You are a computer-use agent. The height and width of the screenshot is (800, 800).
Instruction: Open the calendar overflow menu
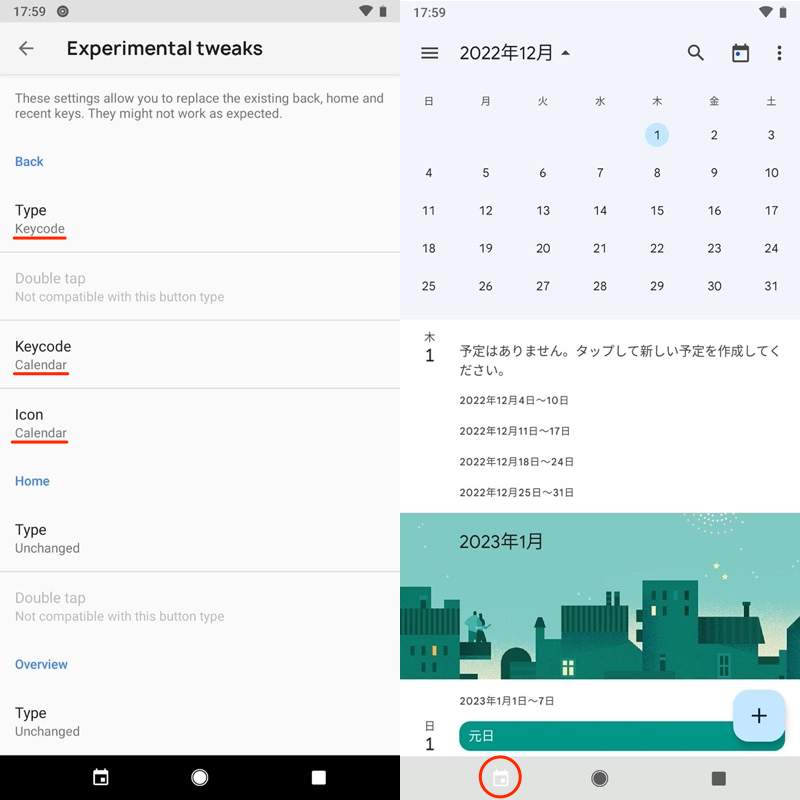779,53
